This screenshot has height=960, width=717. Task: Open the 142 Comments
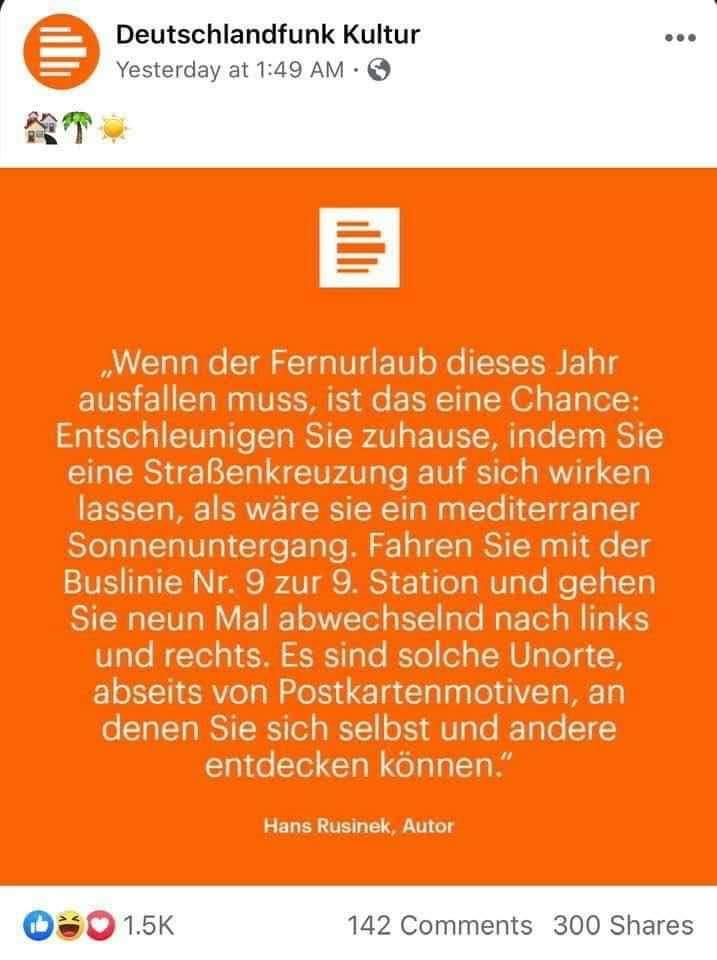[x=439, y=925]
